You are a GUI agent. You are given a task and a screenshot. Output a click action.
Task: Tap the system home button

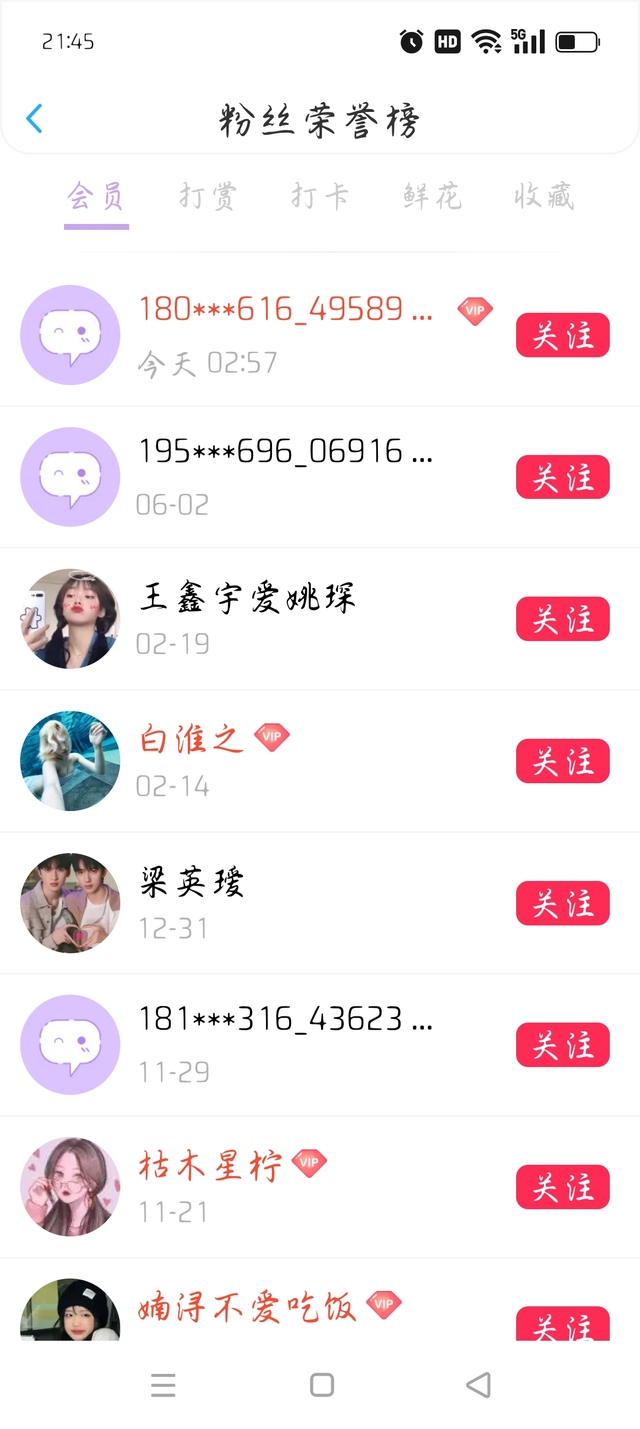pos(321,1385)
